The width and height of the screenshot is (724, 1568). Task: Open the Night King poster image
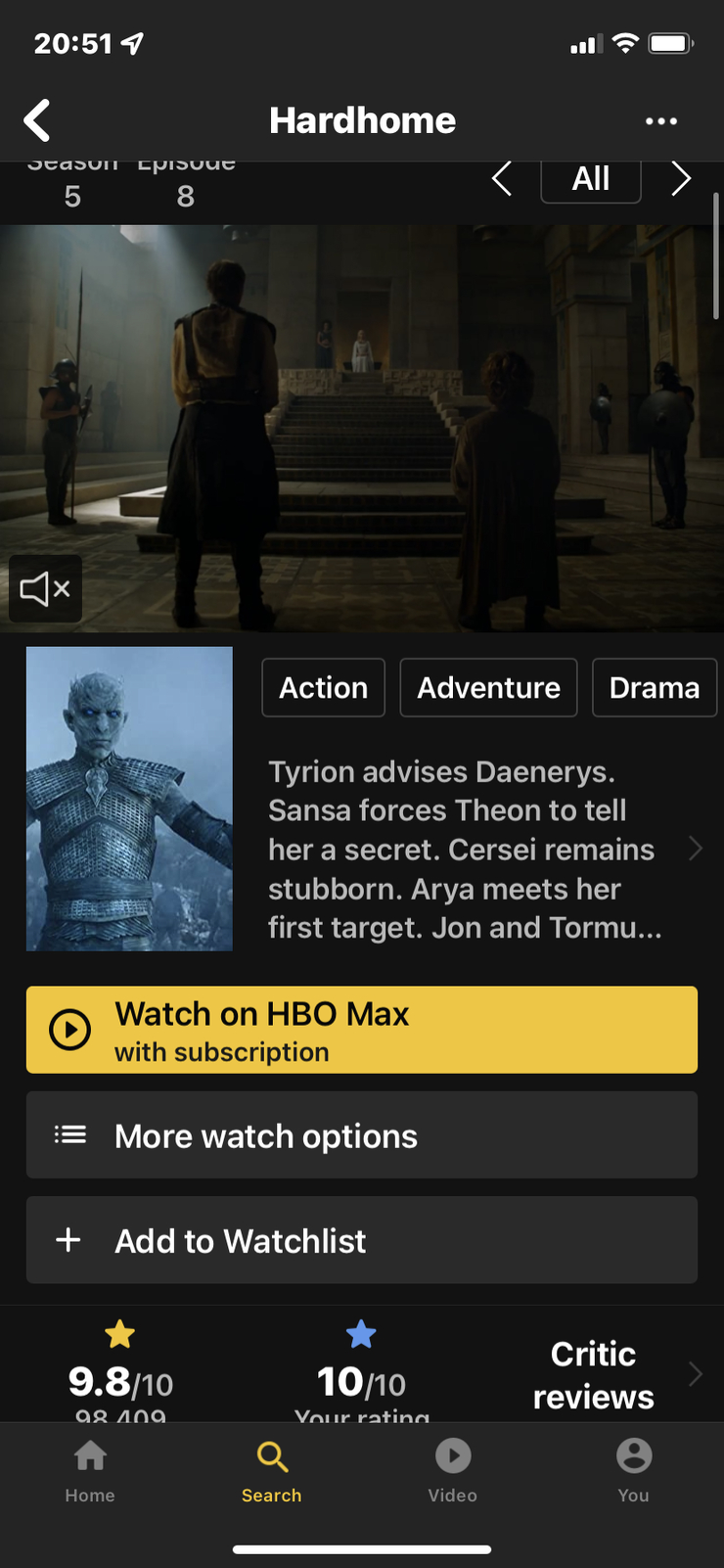pyautogui.click(x=129, y=799)
